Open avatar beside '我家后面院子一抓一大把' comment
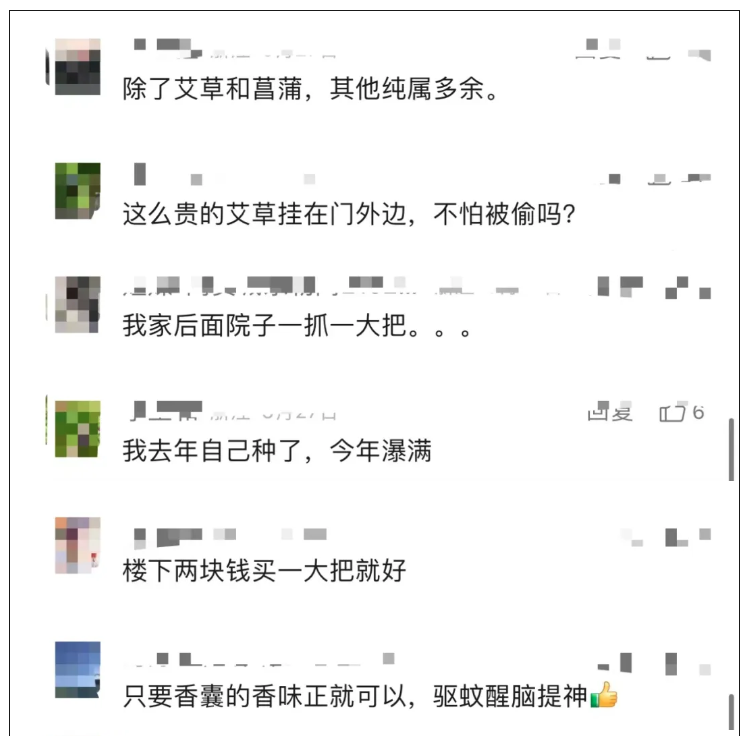Viewport: 751px width, 736px height. pyautogui.click(x=77, y=304)
